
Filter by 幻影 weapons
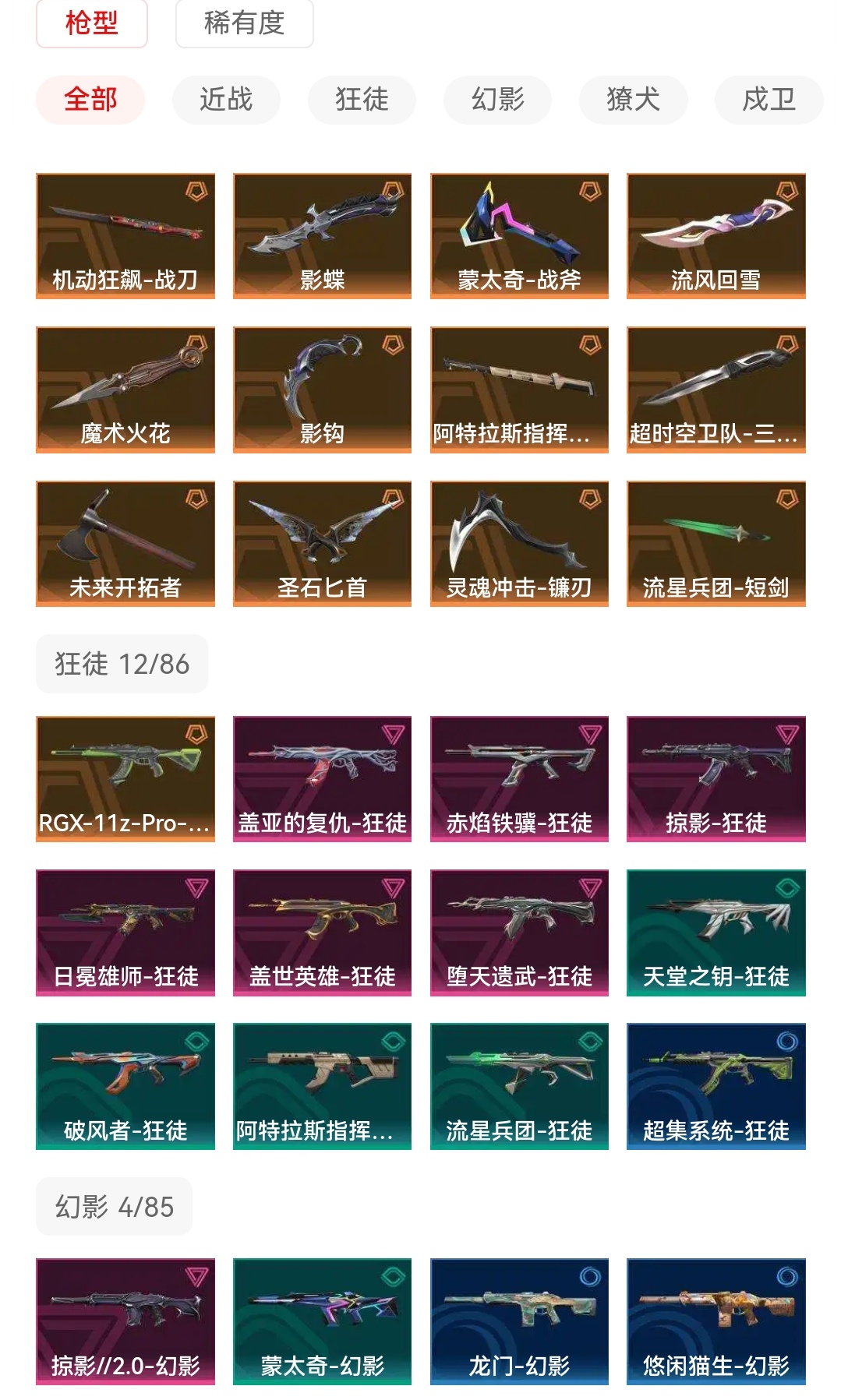497,100
